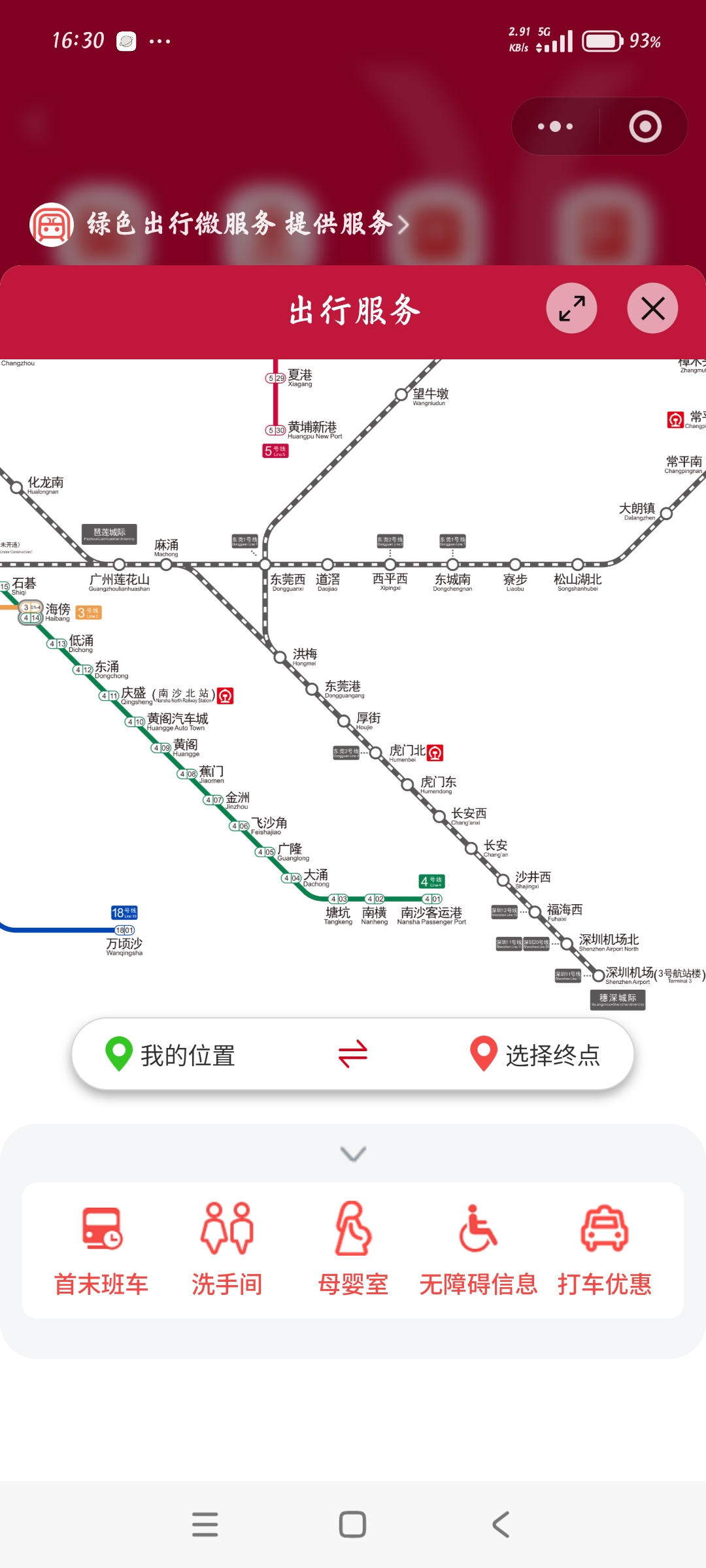Select 黄埔新港 station on the map
The height and width of the screenshot is (1568, 706).
pos(275,430)
